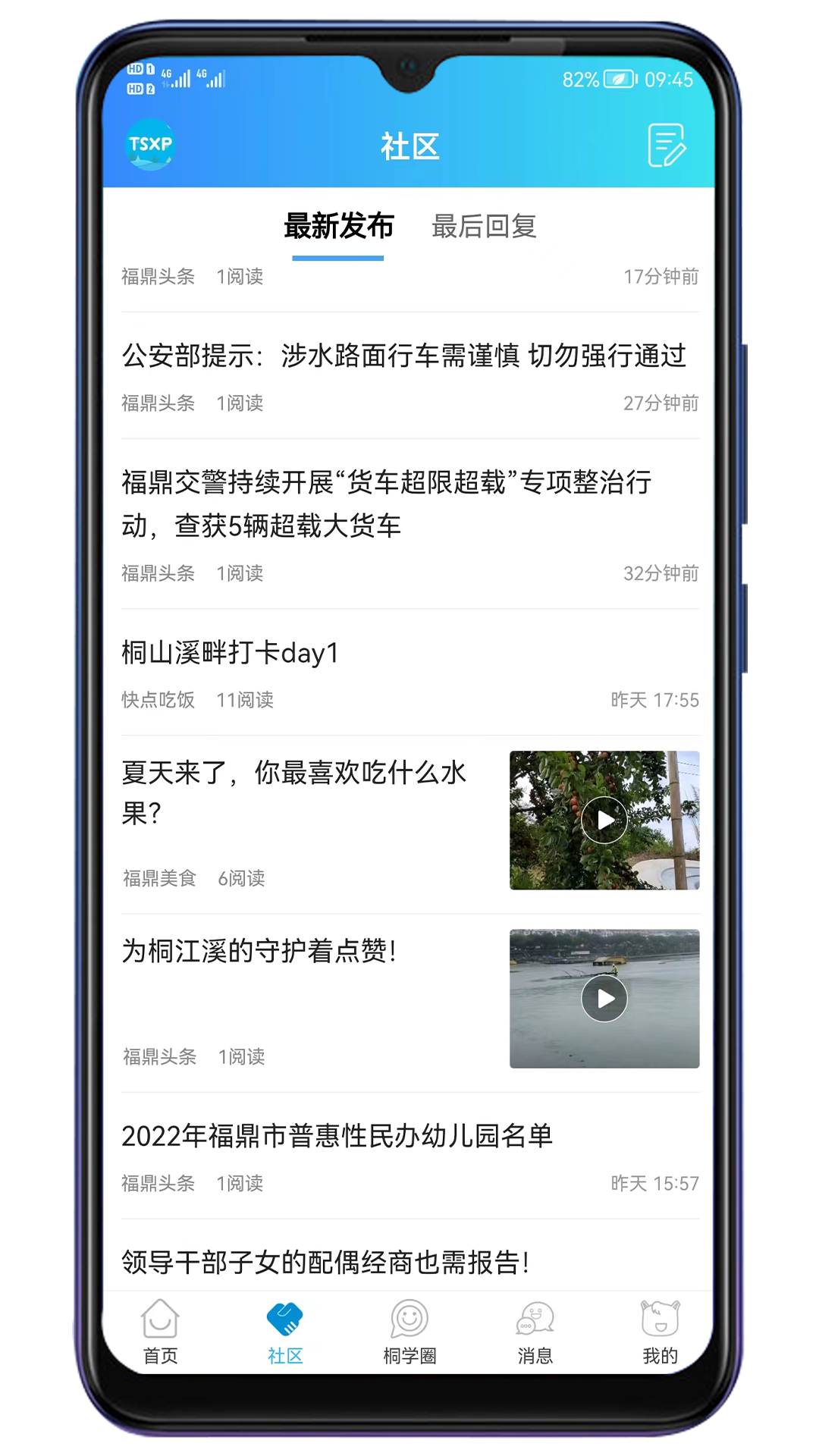Open the 福鼎交警货车超限超载 article
Image resolution: width=819 pixels, height=1456 pixels.
point(387,503)
